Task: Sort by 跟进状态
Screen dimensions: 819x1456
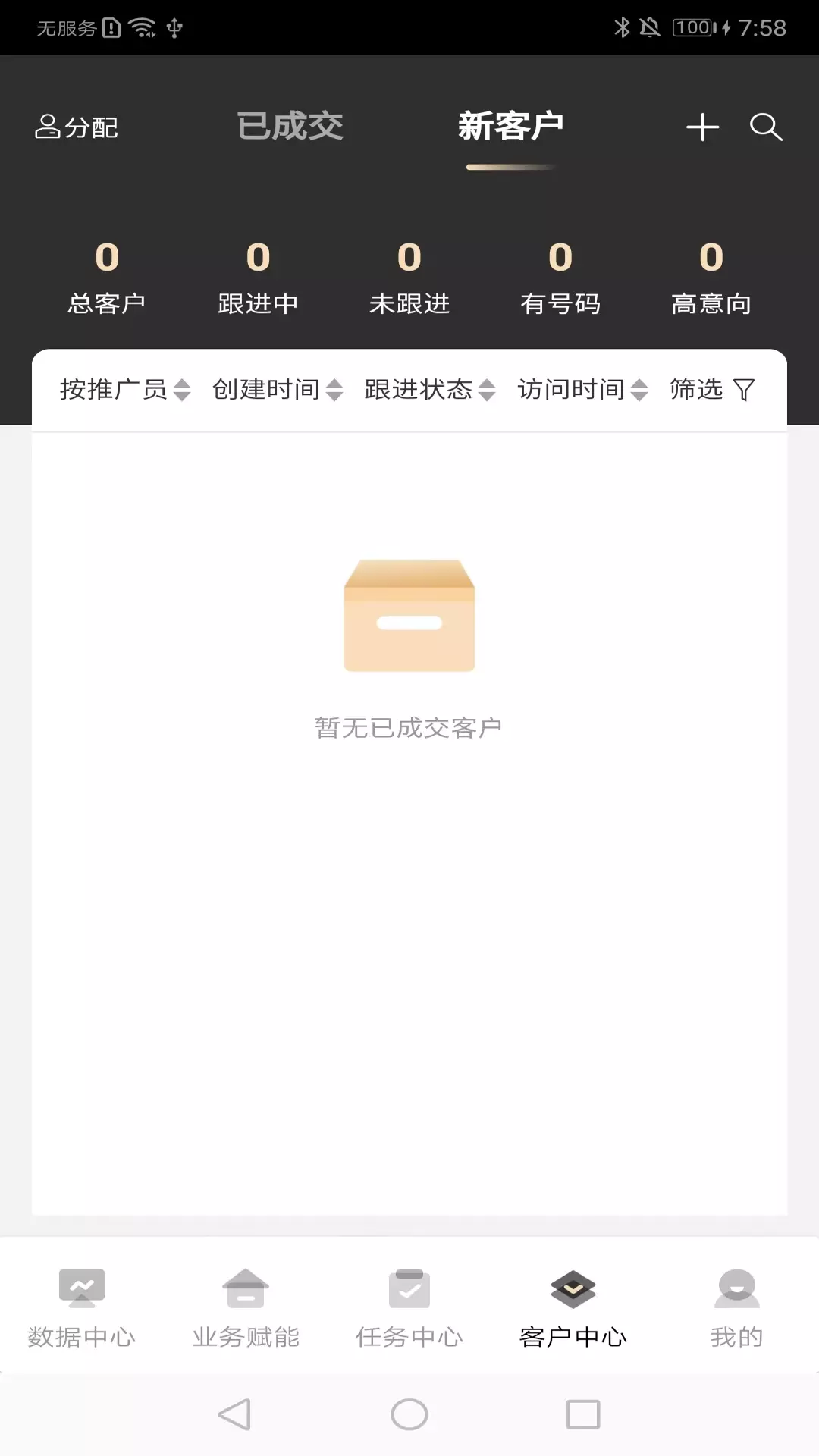Action: pos(430,390)
